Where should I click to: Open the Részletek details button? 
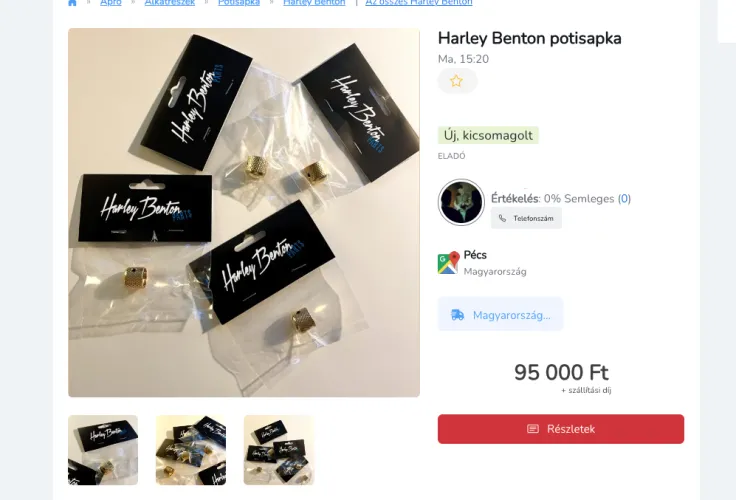tap(560, 429)
